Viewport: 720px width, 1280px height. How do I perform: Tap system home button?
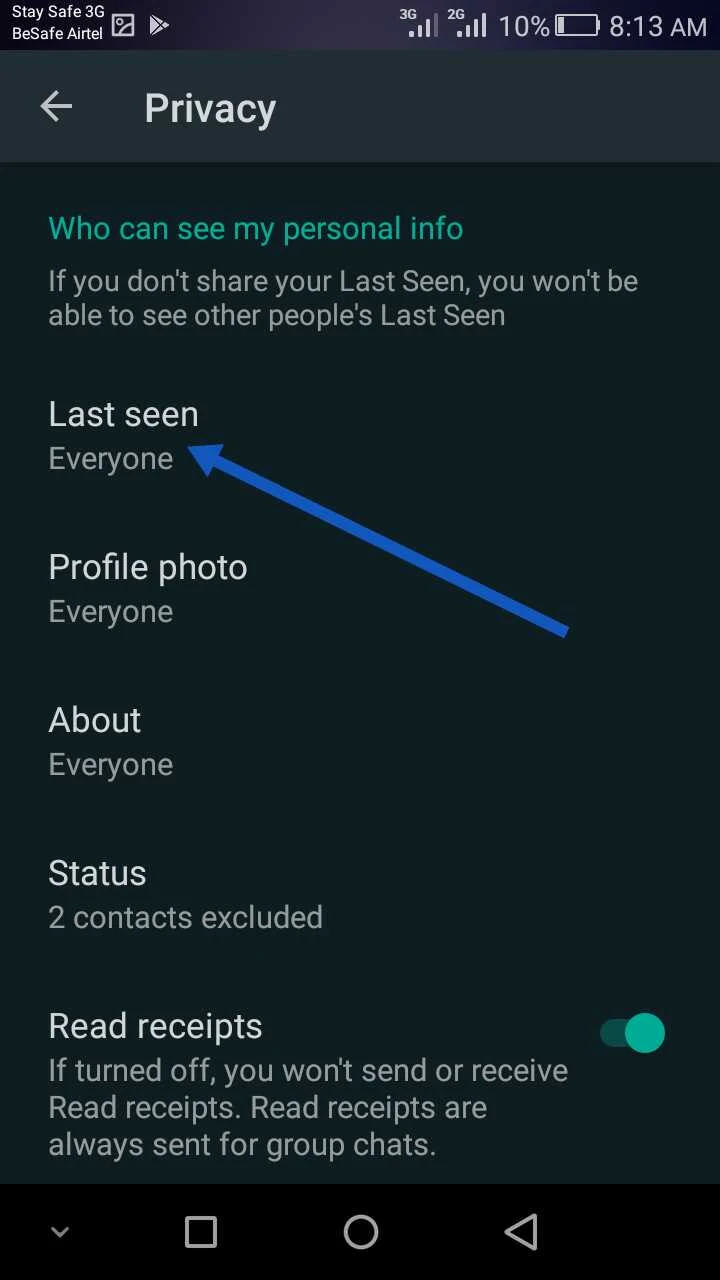(361, 1232)
